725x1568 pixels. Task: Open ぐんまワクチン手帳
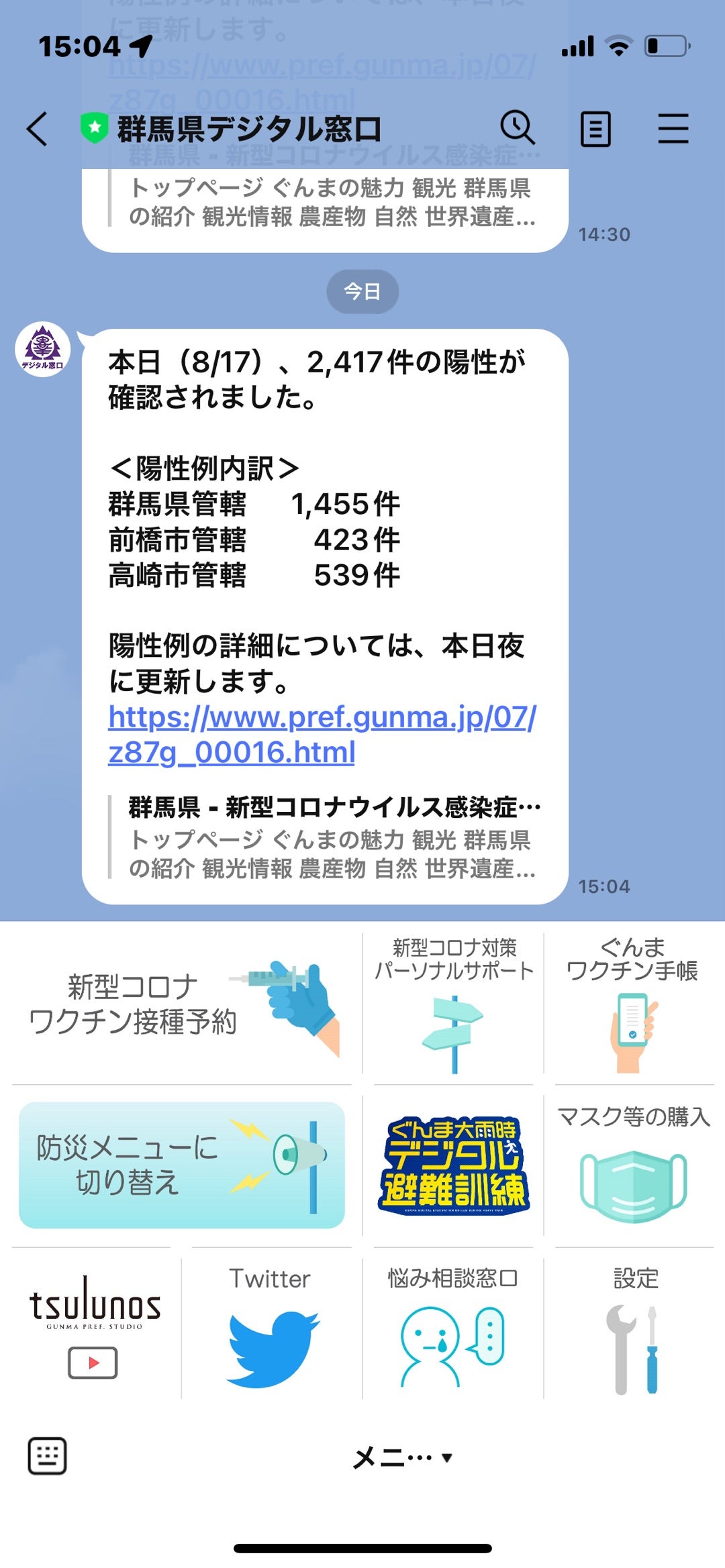pos(632,1004)
